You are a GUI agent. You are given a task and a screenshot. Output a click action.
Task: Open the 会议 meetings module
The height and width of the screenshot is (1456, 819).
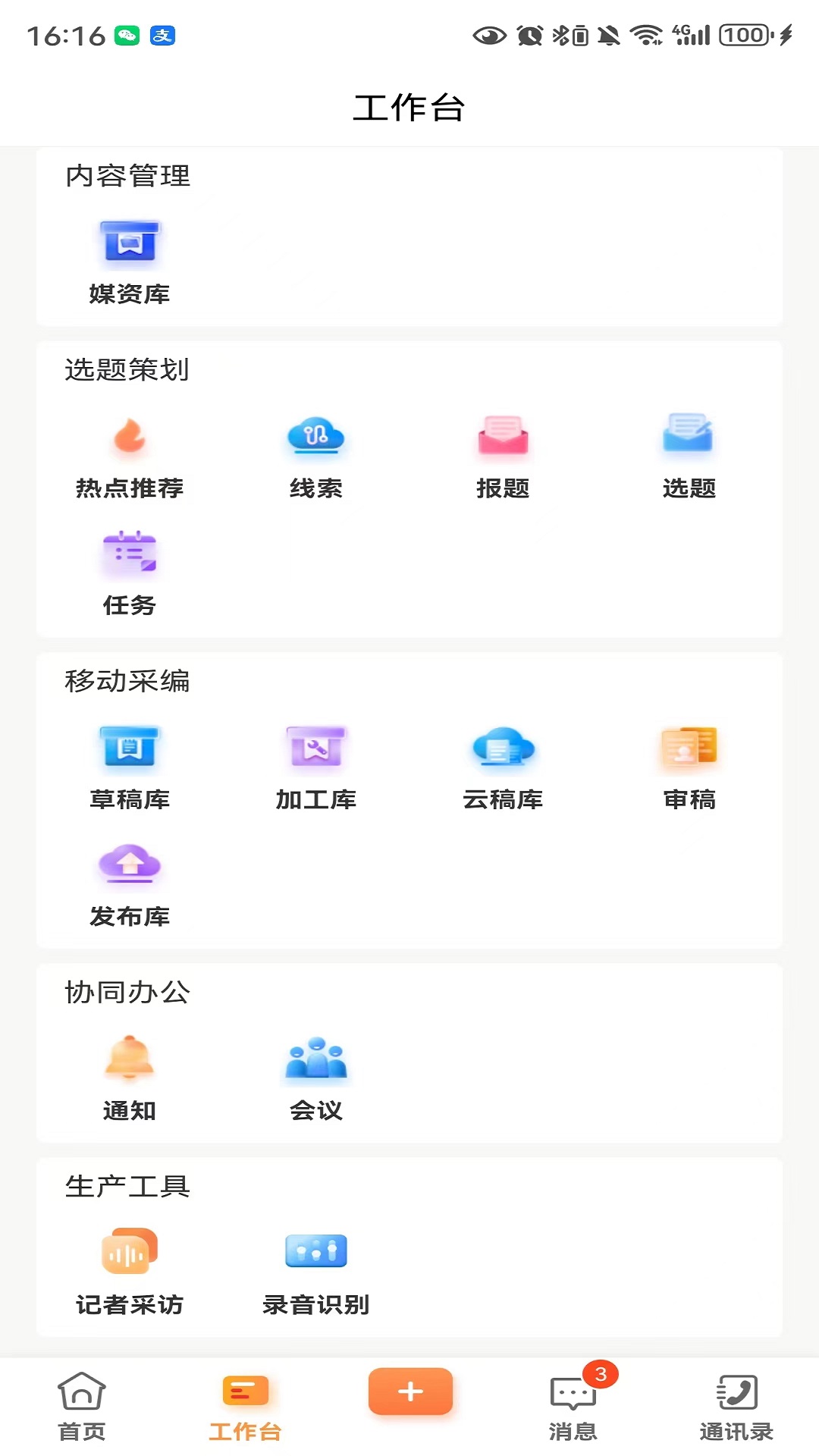(316, 1077)
